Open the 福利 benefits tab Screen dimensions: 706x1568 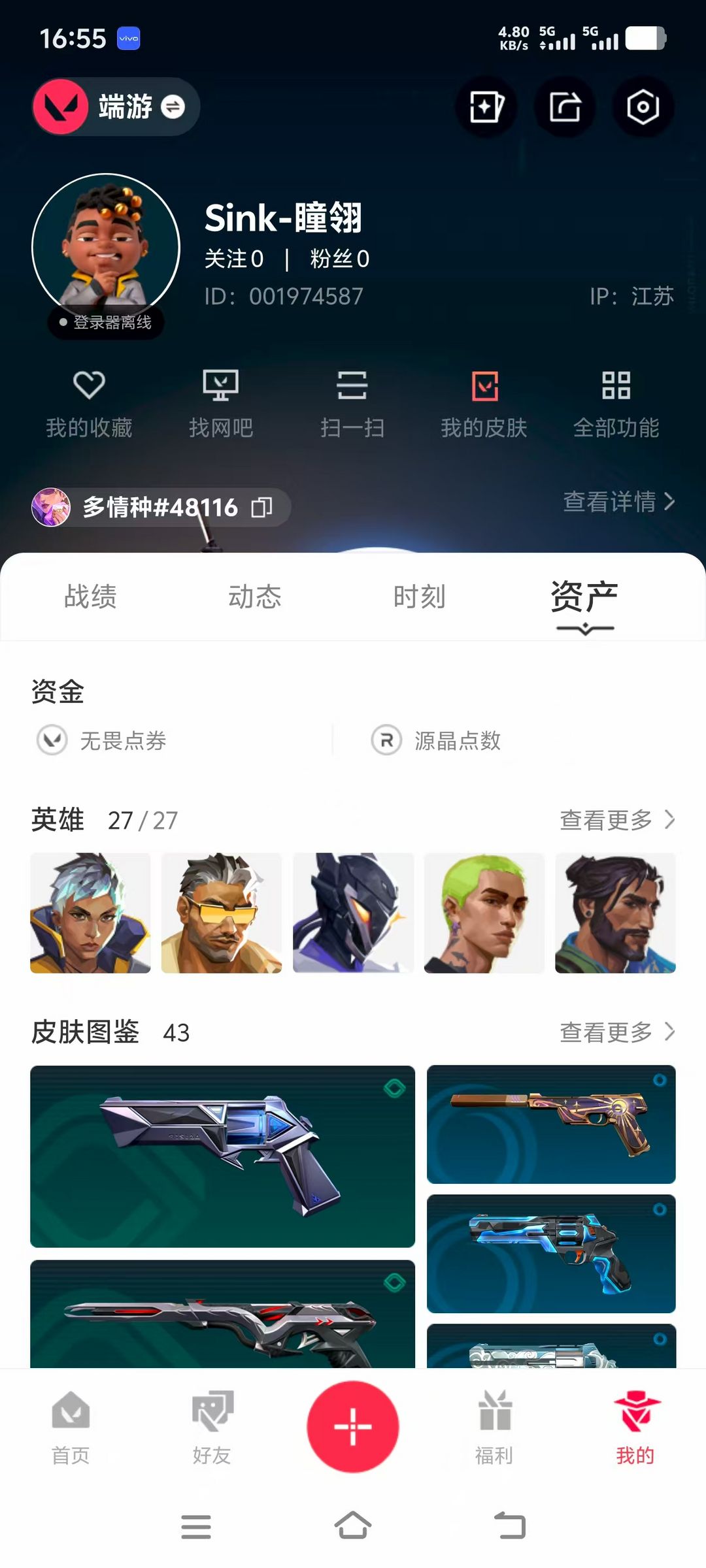point(494,1428)
